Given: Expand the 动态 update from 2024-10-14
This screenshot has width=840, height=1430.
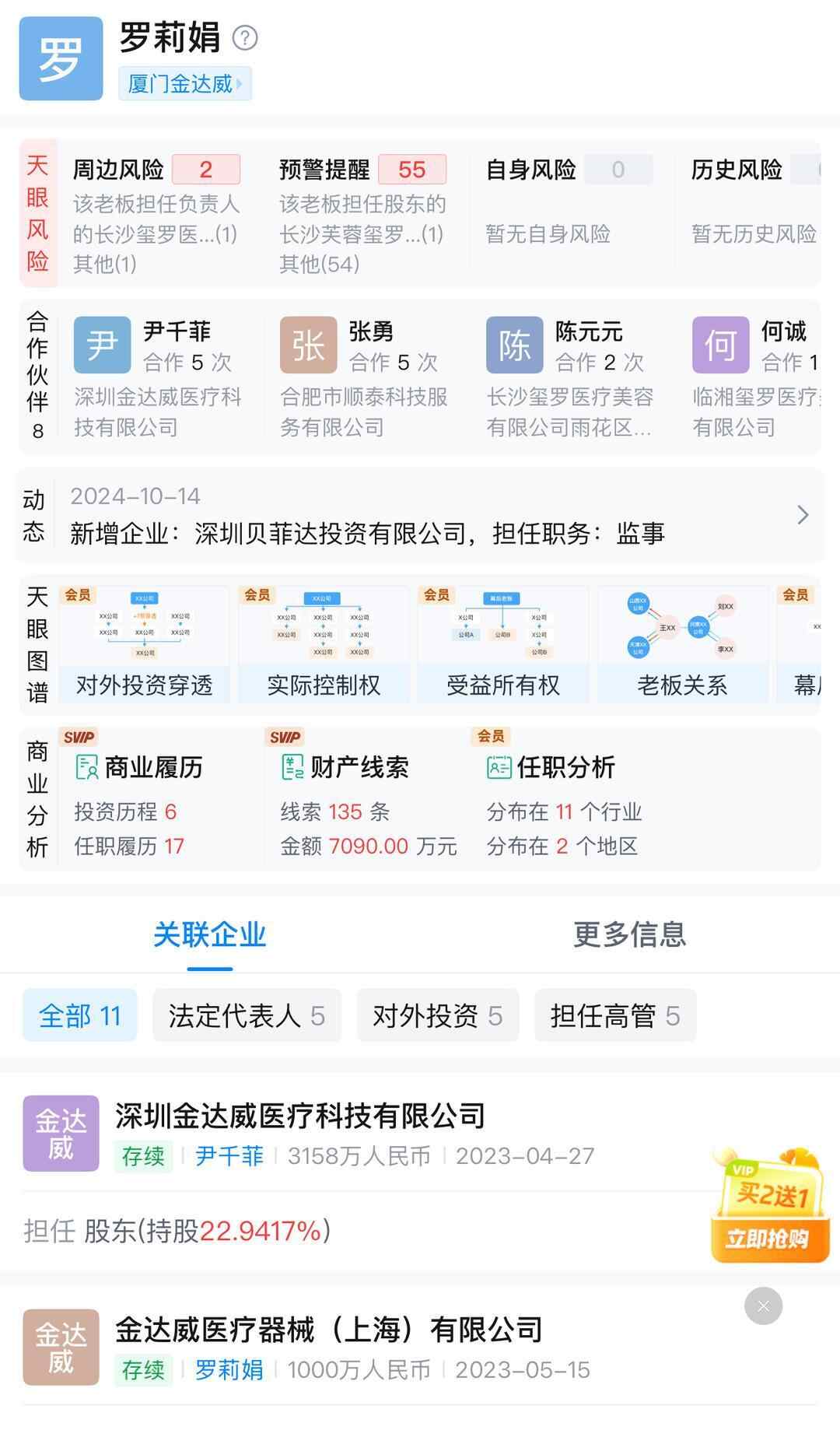Looking at the screenshot, I should coord(803,515).
